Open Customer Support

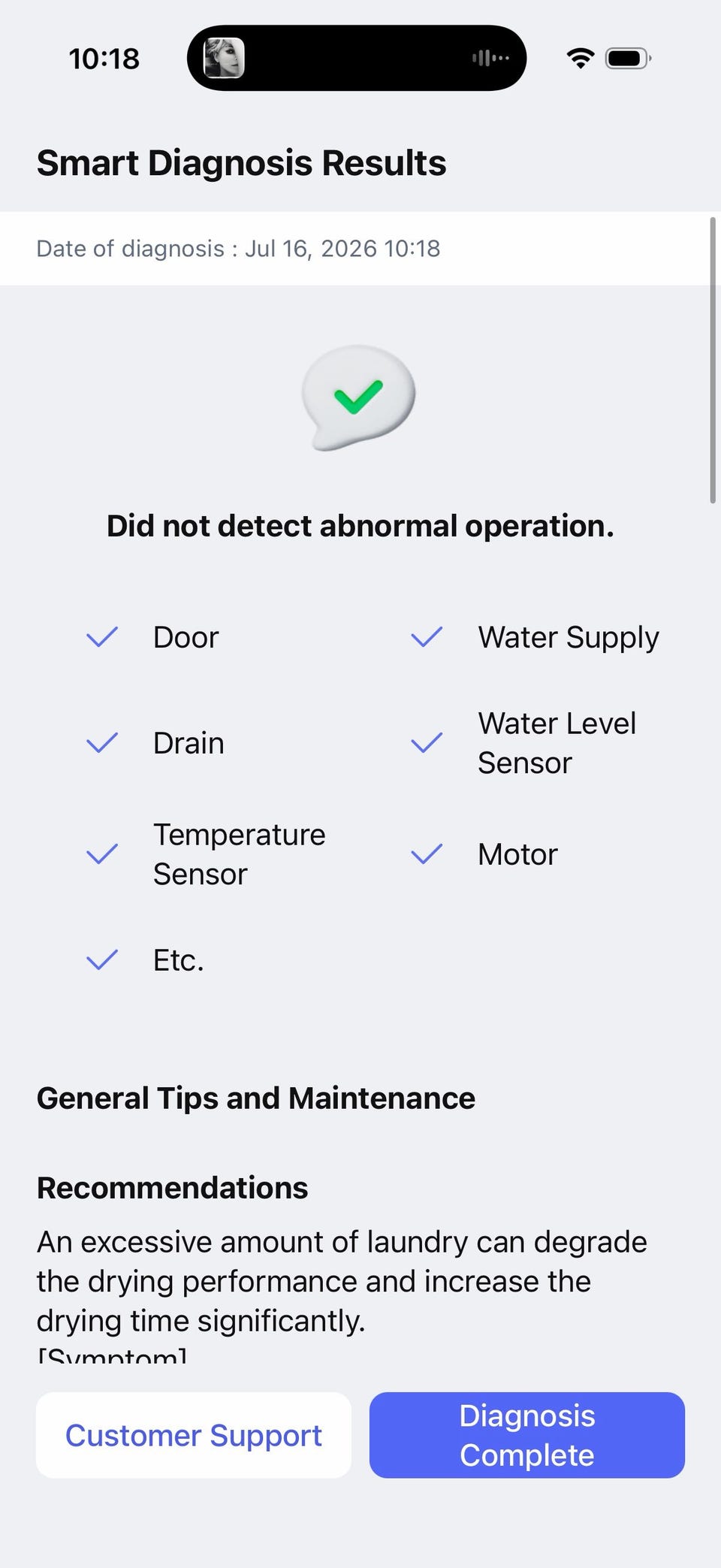(x=194, y=1435)
